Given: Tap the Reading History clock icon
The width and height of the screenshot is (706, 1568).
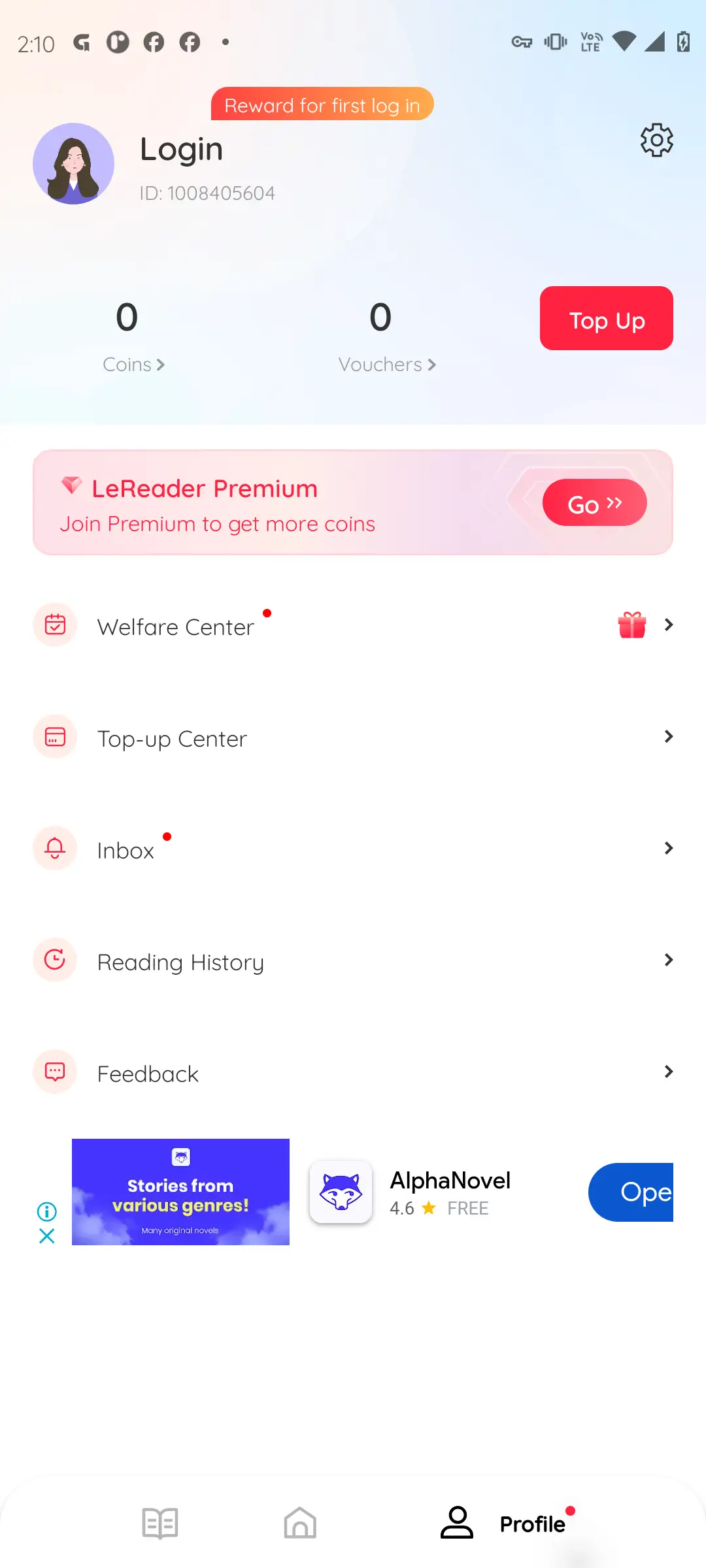Looking at the screenshot, I should pyautogui.click(x=55, y=960).
